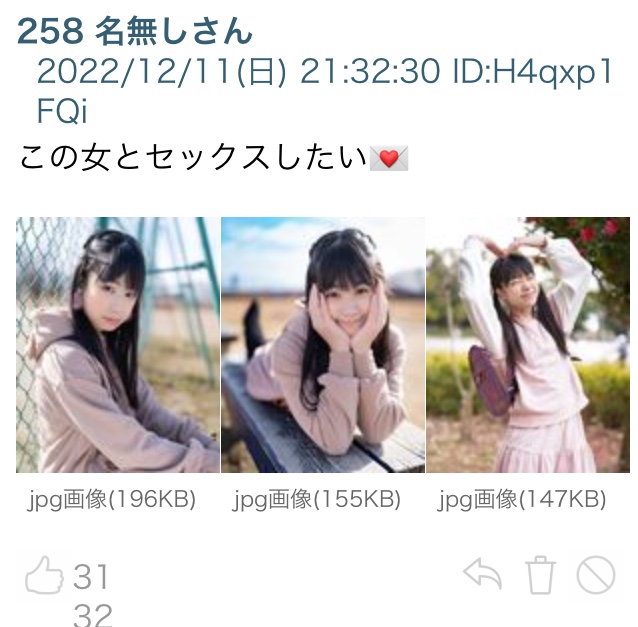
Task: Open the 155KB jpg image thumbnail
Action: [x=322, y=344]
